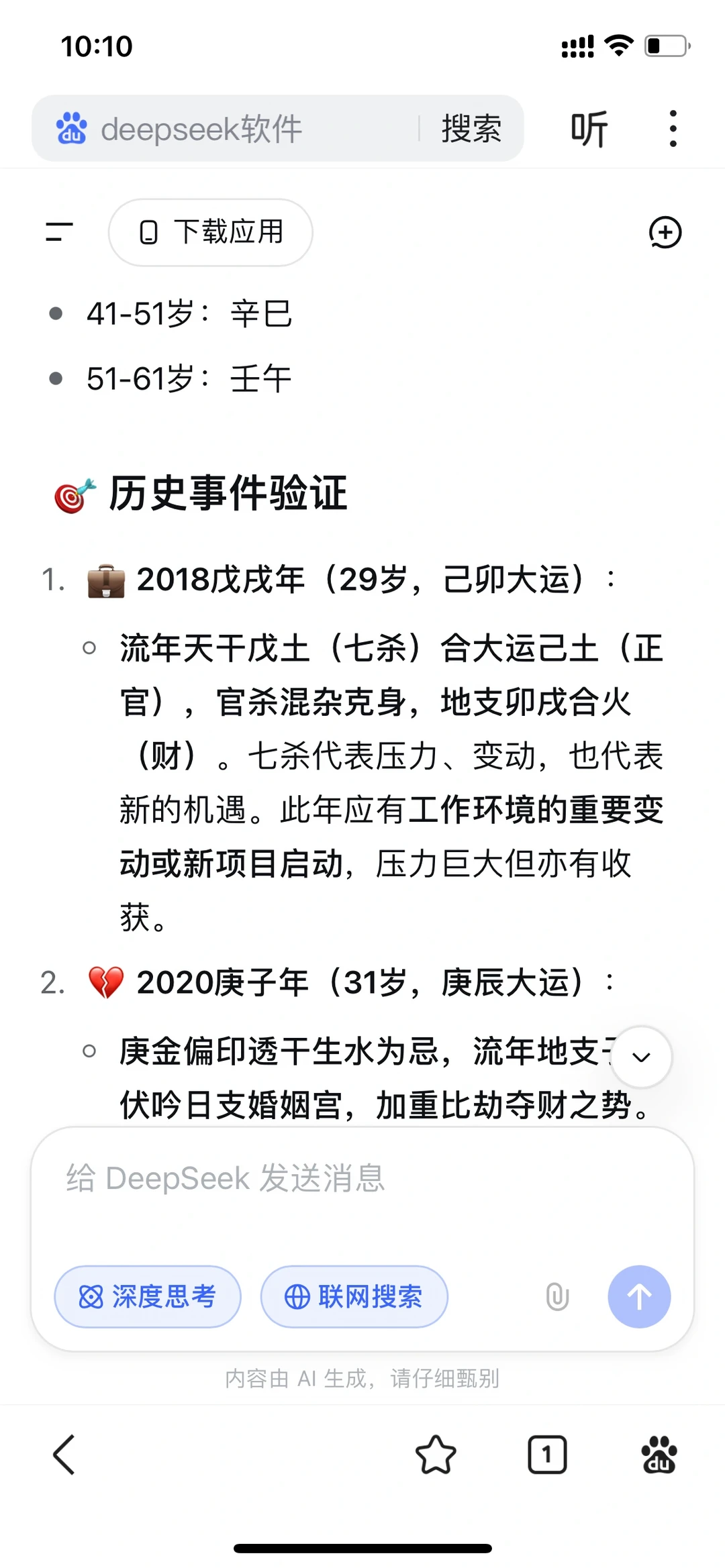Open the sidebar menu icon
Image resolution: width=725 pixels, height=1568 pixels.
click(59, 232)
